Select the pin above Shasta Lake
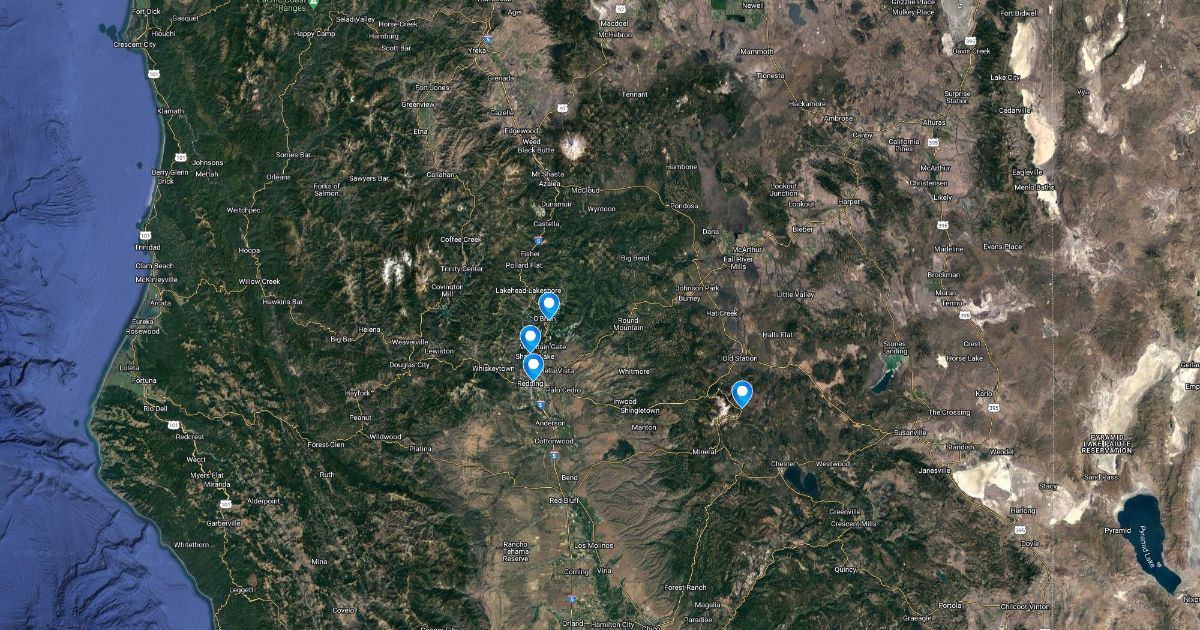Screen dimensions: 1200x630 pos(530,337)
